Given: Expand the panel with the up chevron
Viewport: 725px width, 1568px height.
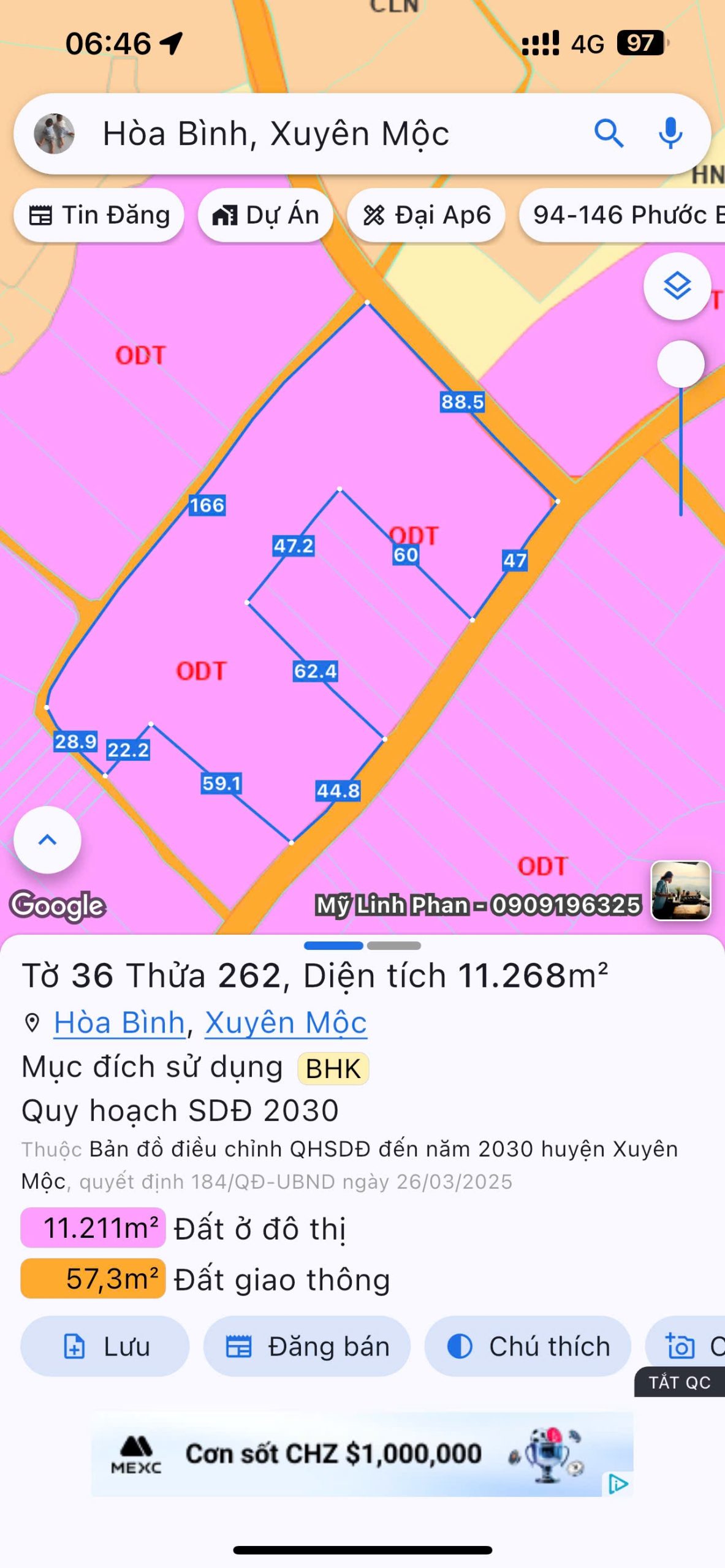Looking at the screenshot, I should pos(47,840).
